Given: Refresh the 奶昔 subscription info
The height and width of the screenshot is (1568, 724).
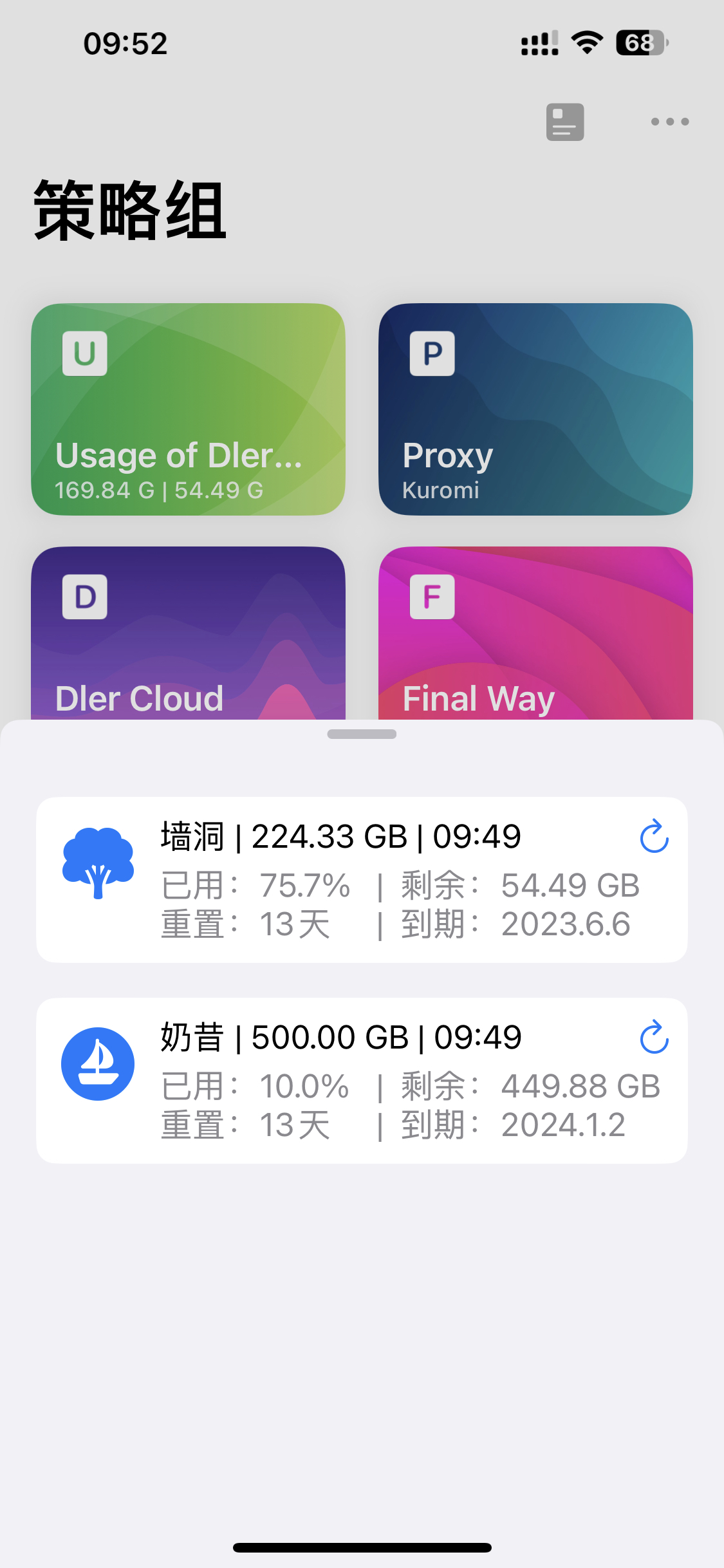Looking at the screenshot, I should tap(654, 1037).
